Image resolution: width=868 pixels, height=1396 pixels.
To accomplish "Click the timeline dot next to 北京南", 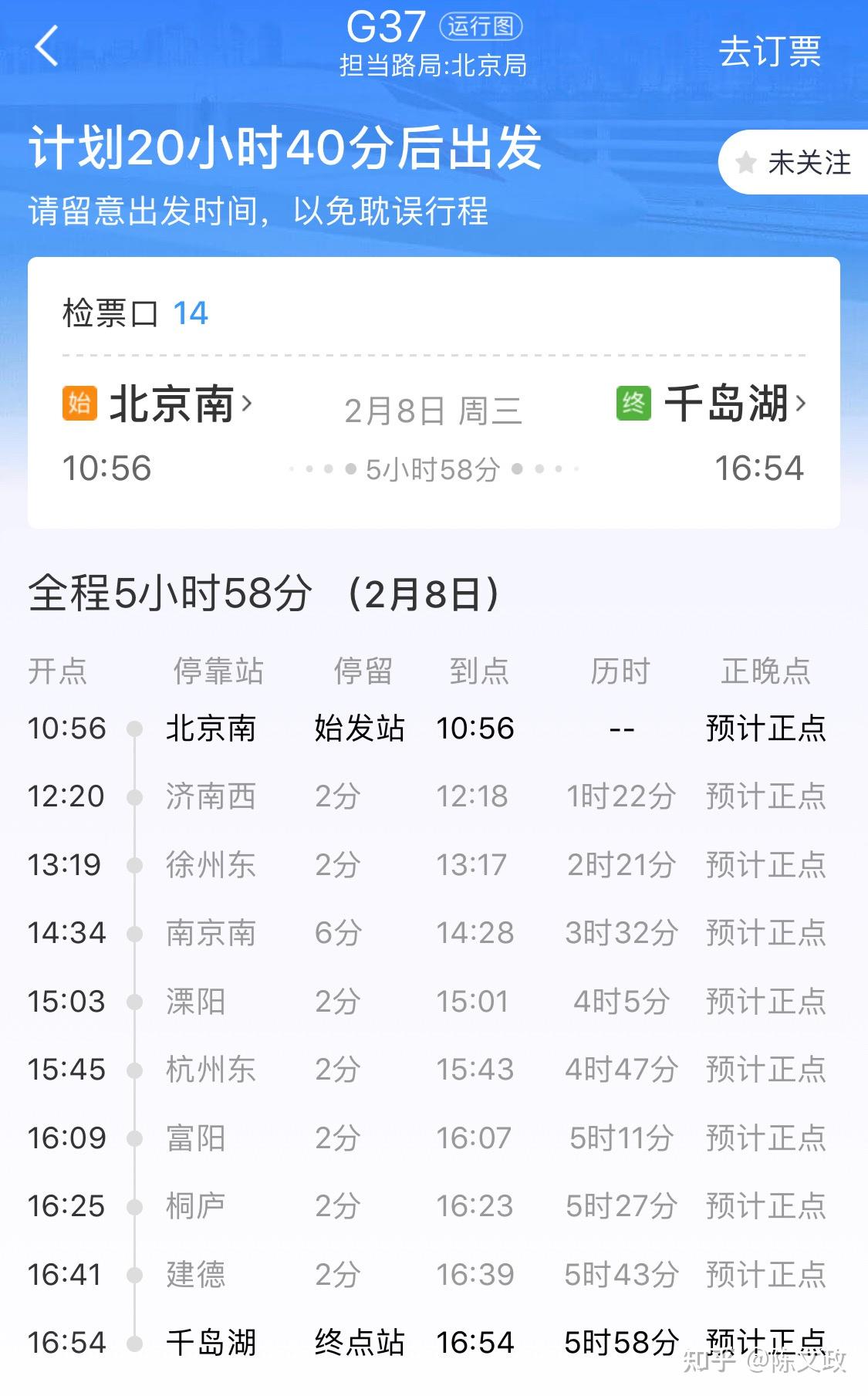I will pos(135,728).
